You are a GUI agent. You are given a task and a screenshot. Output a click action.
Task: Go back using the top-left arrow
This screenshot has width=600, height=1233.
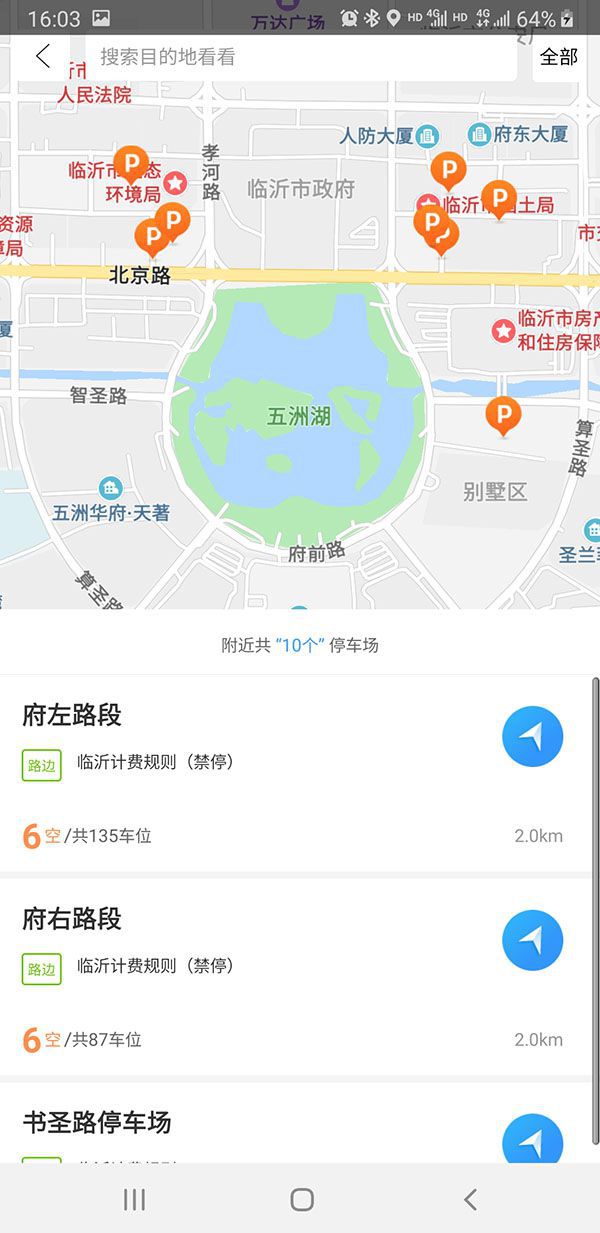point(42,57)
